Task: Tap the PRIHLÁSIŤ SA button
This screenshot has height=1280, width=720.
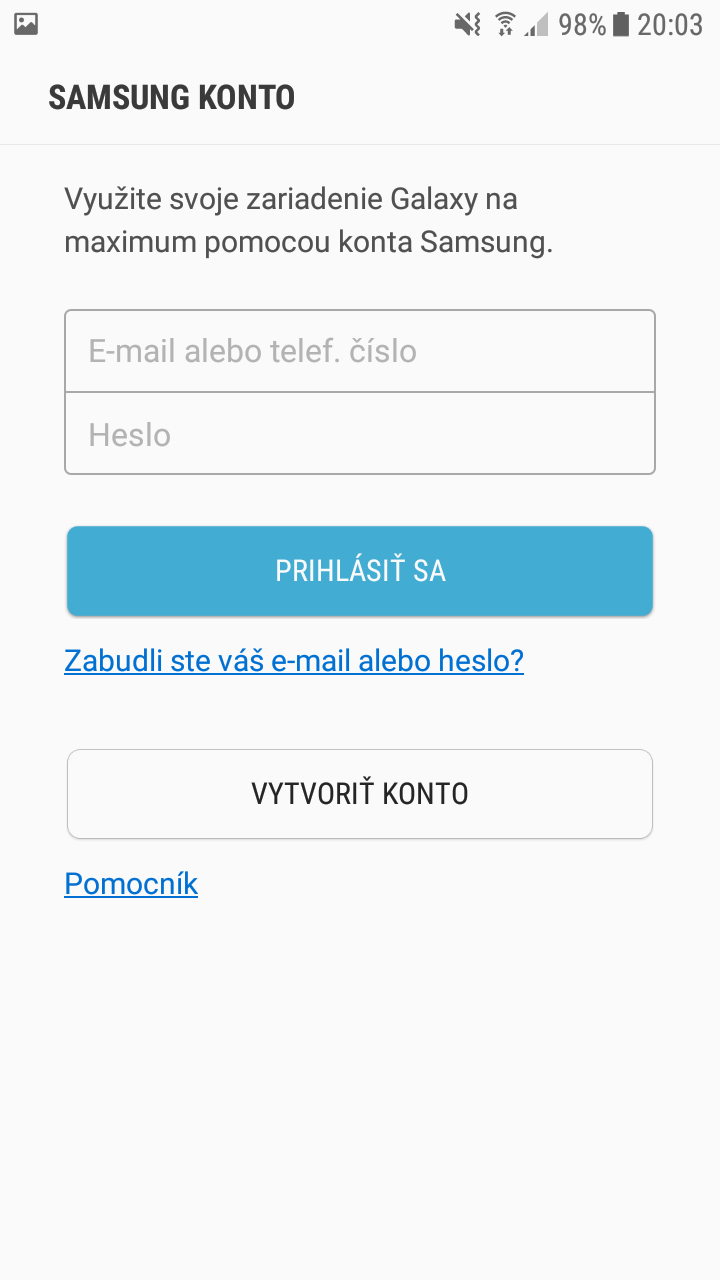Action: (360, 571)
